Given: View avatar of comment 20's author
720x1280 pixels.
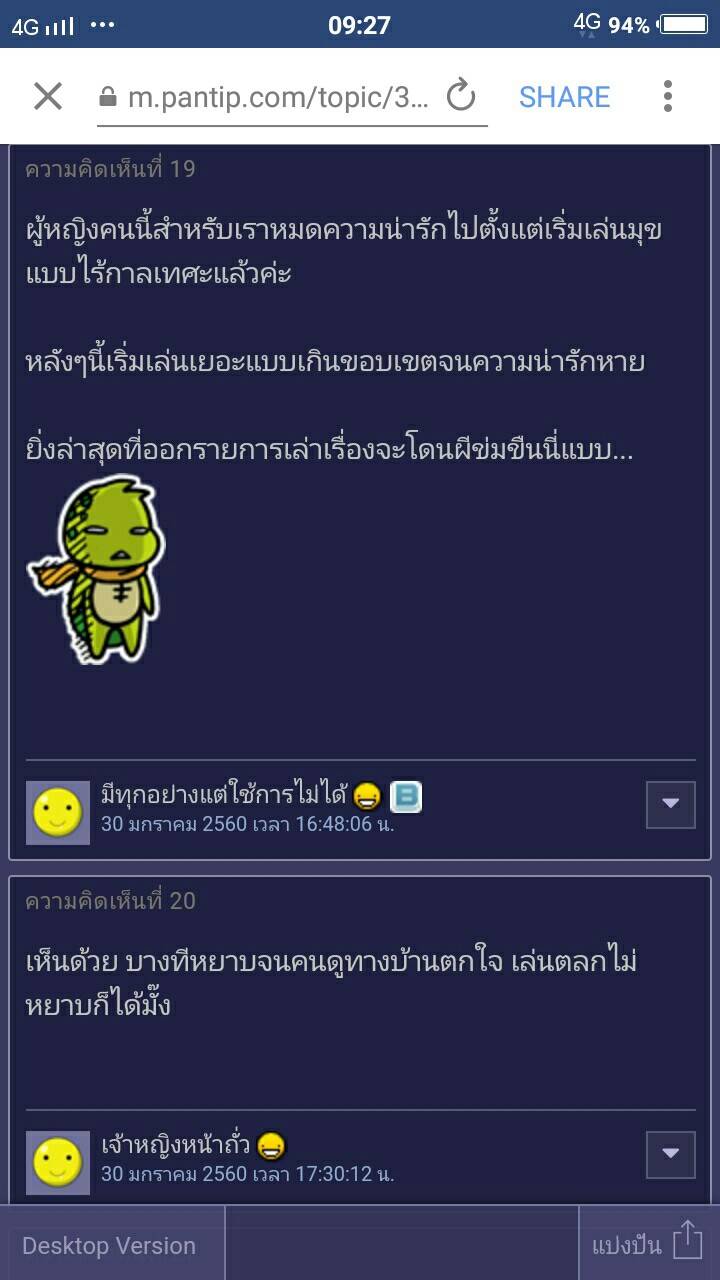Looking at the screenshot, I should (x=57, y=1162).
